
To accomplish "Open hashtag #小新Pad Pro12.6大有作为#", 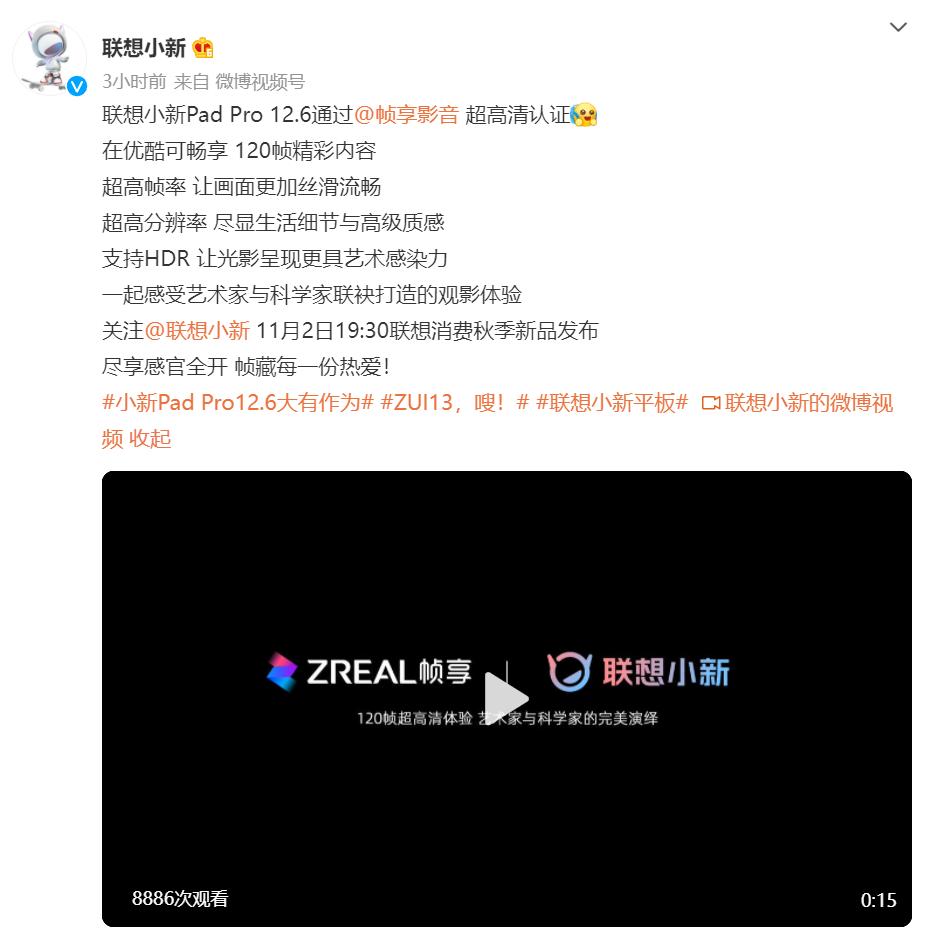I will click(x=238, y=403).
